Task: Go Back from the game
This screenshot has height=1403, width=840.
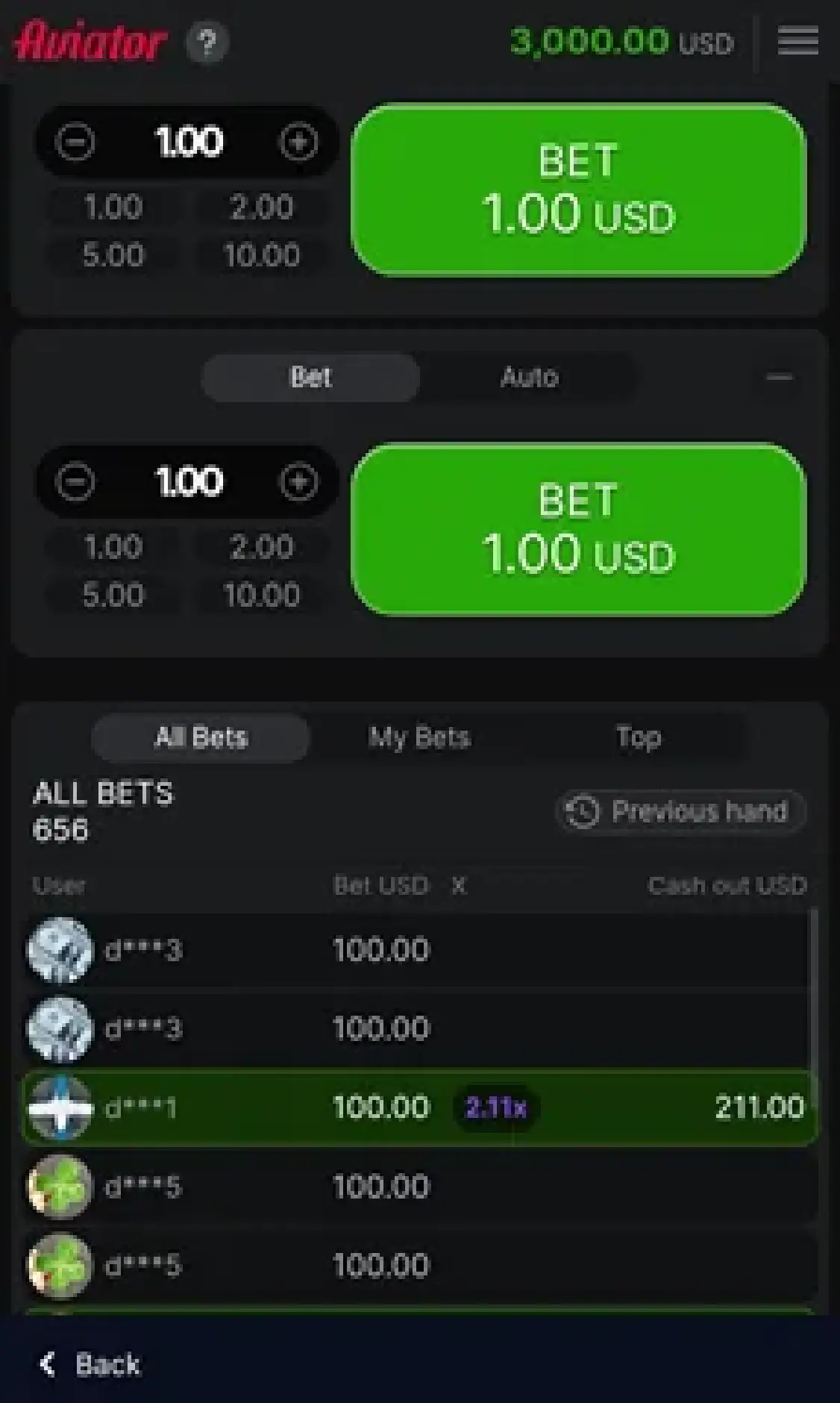Action: coord(90,1364)
